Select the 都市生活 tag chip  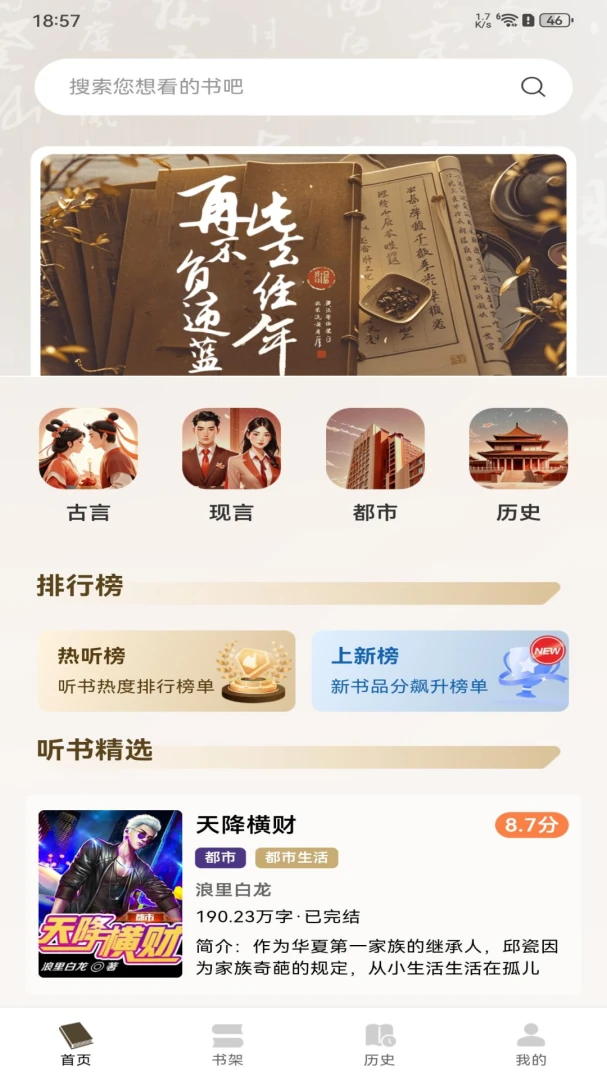pyautogui.click(x=296, y=858)
